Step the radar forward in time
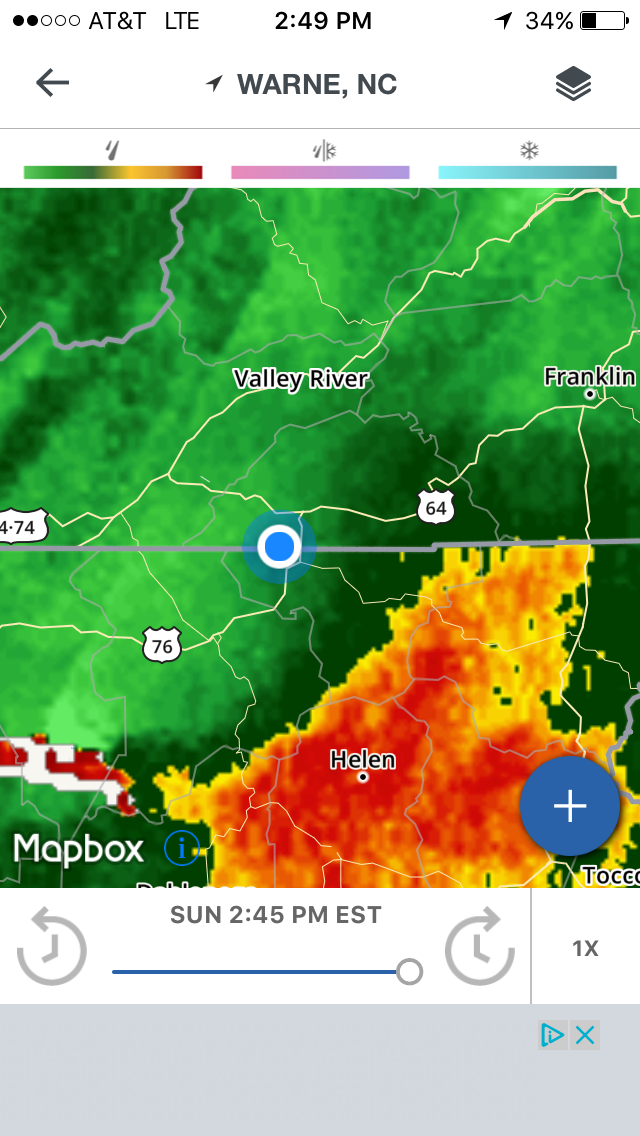The image size is (640, 1136). tap(479, 946)
